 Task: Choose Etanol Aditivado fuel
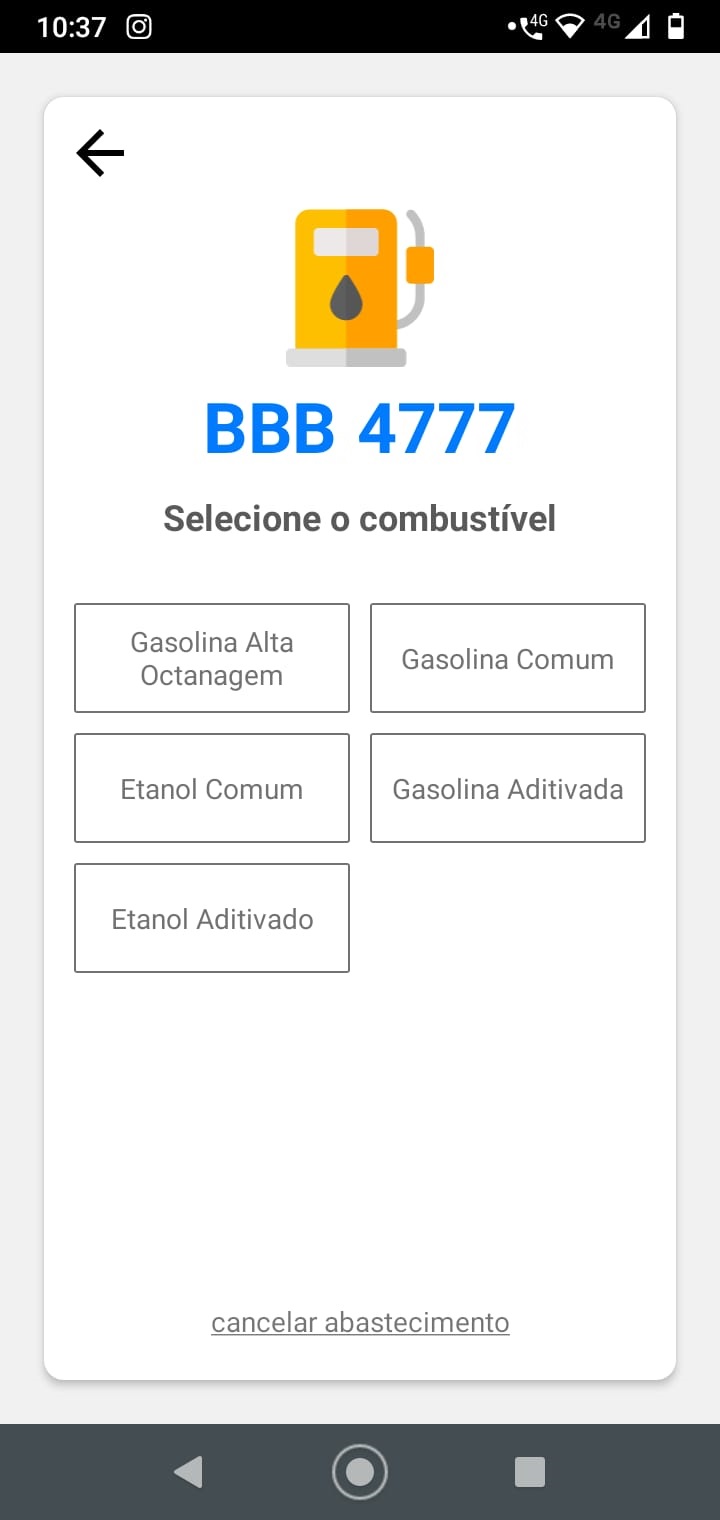pyautogui.click(x=212, y=918)
